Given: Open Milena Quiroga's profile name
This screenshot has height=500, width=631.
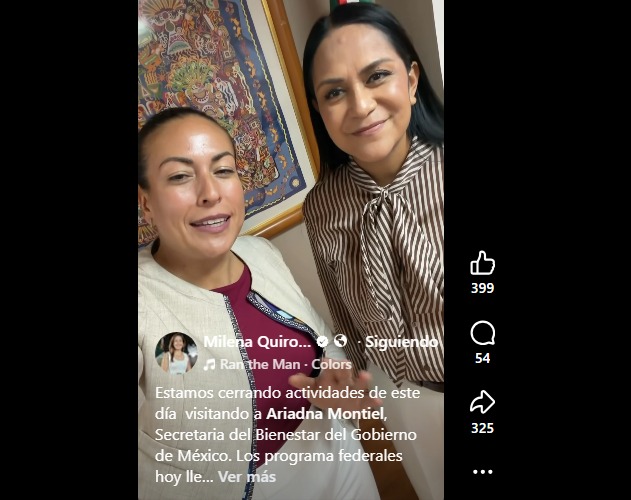Looking at the screenshot, I should pyautogui.click(x=257, y=342).
